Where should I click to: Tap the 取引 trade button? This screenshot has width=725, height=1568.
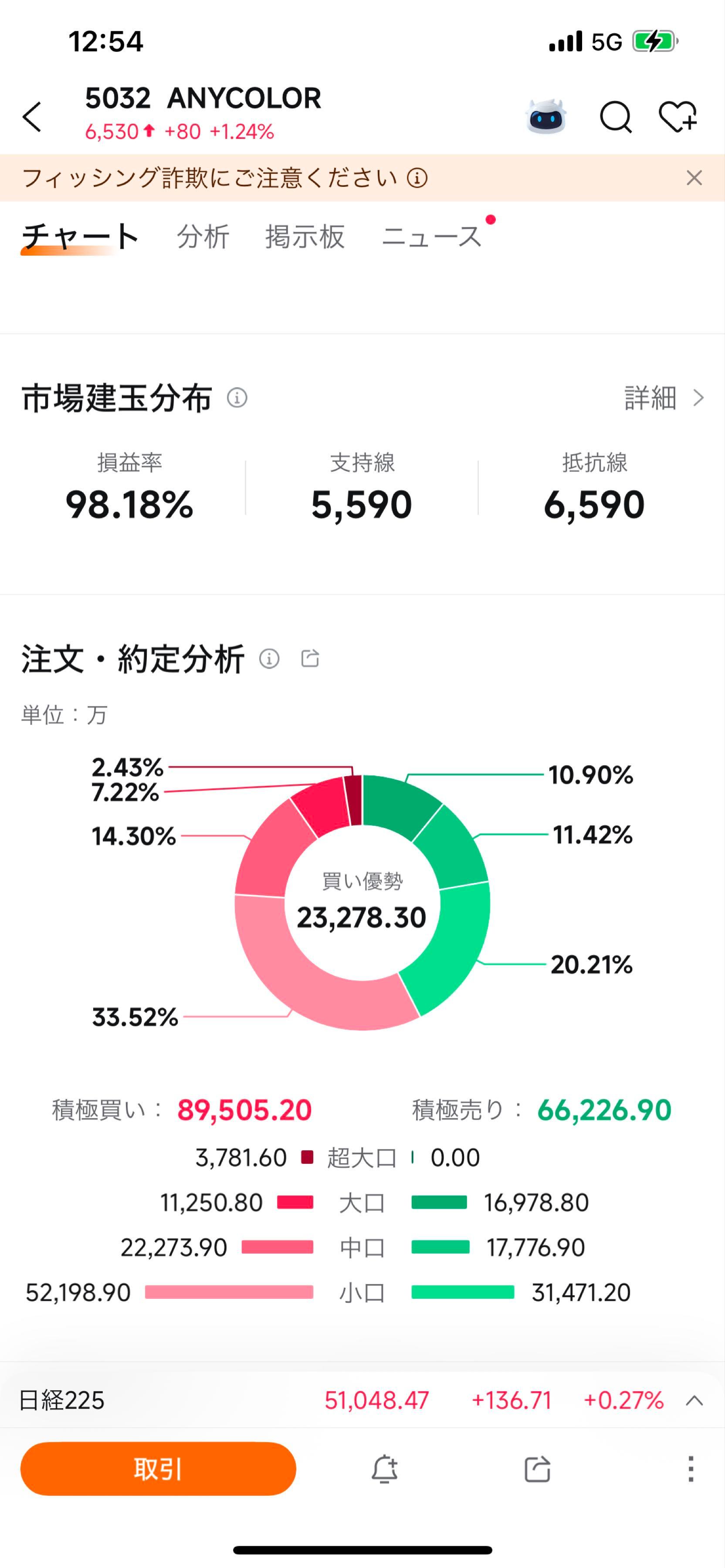tap(158, 1469)
